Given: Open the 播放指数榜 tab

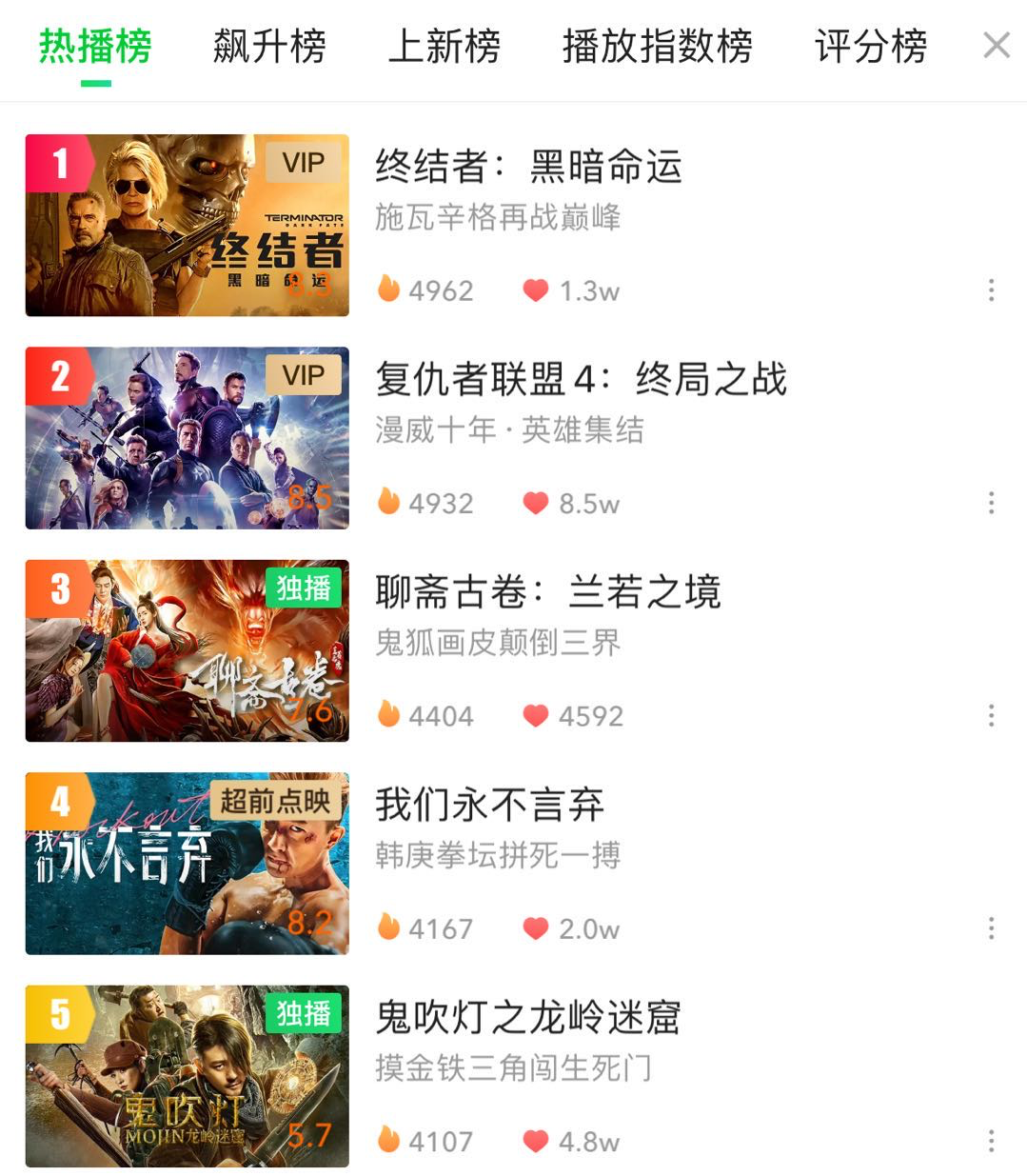Looking at the screenshot, I should tap(657, 47).
